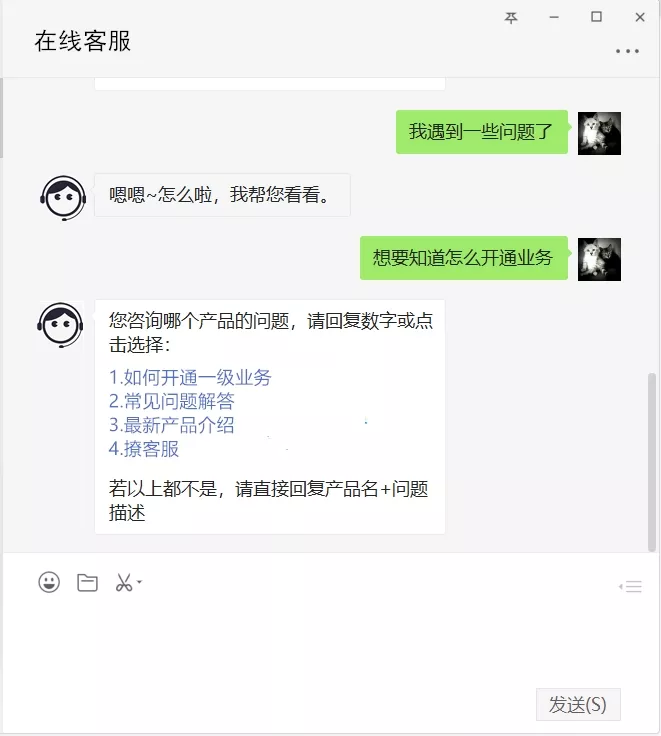This screenshot has height=736, width=661.
Task: Select option 1.如何开通一级业务
Action: (x=190, y=378)
